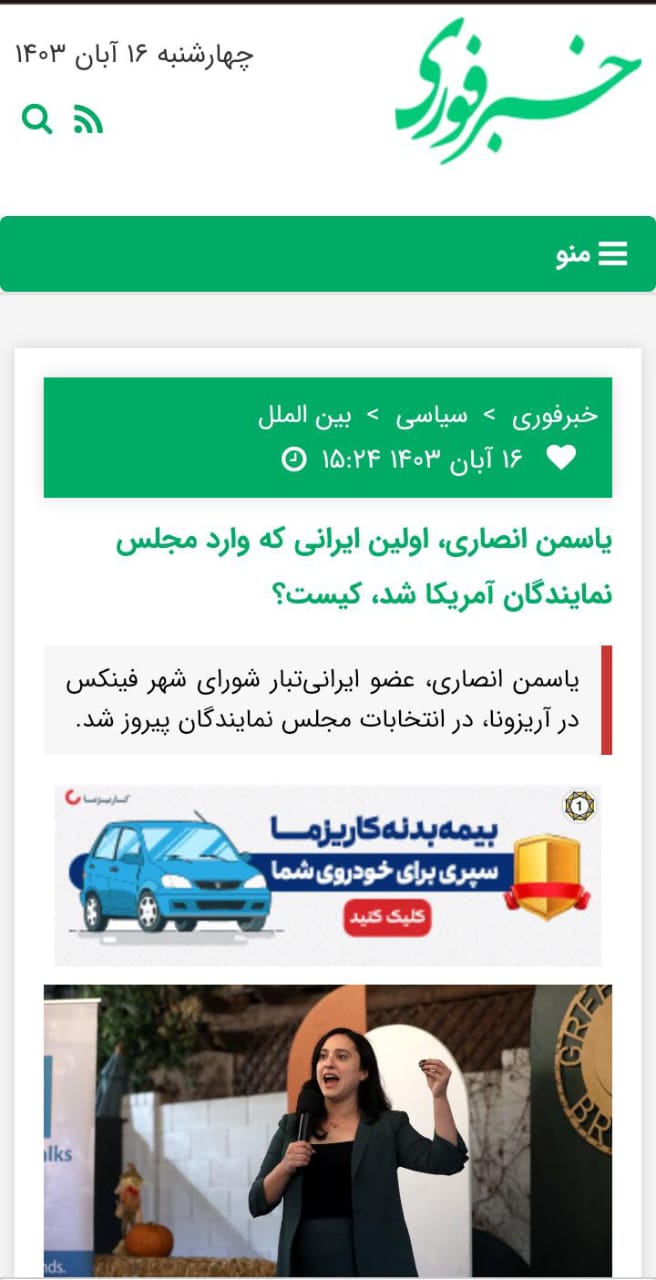Open the بین الملل breadcrumb category
This screenshot has width=656, height=1280.
tap(302, 415)
